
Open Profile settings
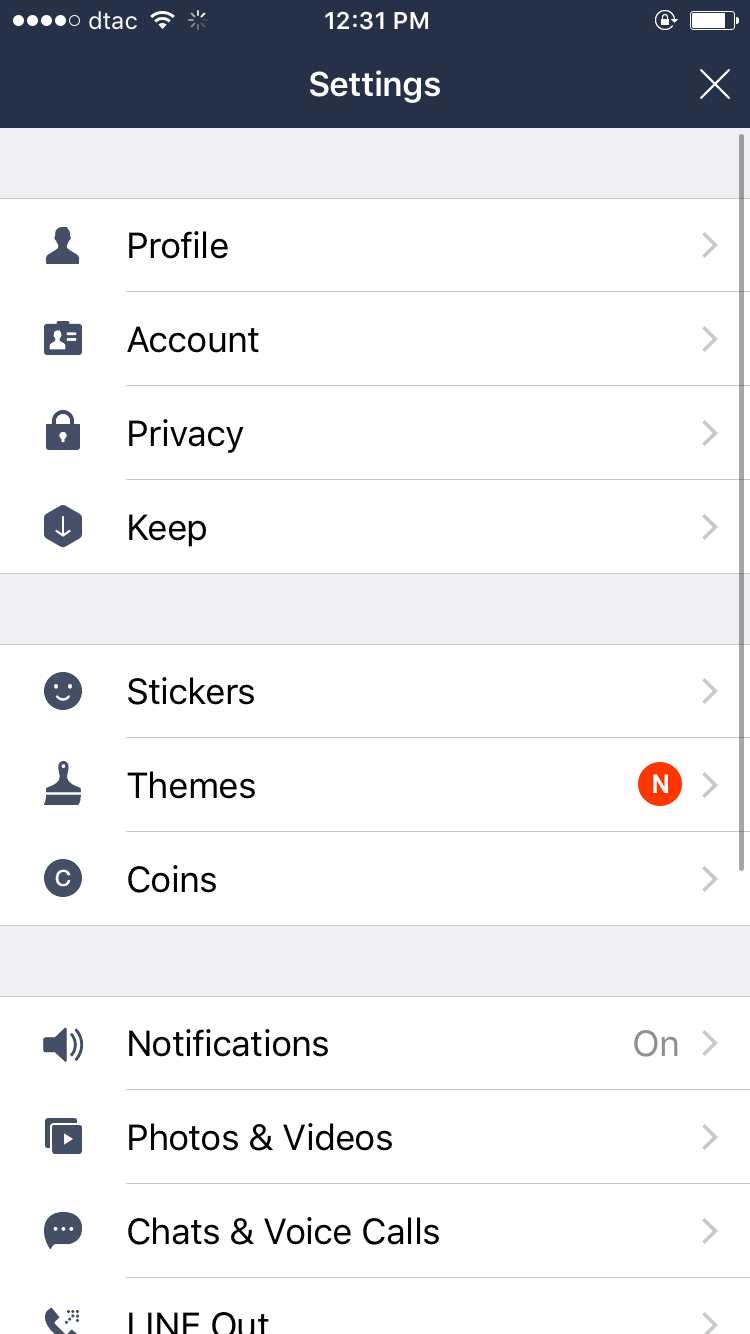click(x=375, y=246)
